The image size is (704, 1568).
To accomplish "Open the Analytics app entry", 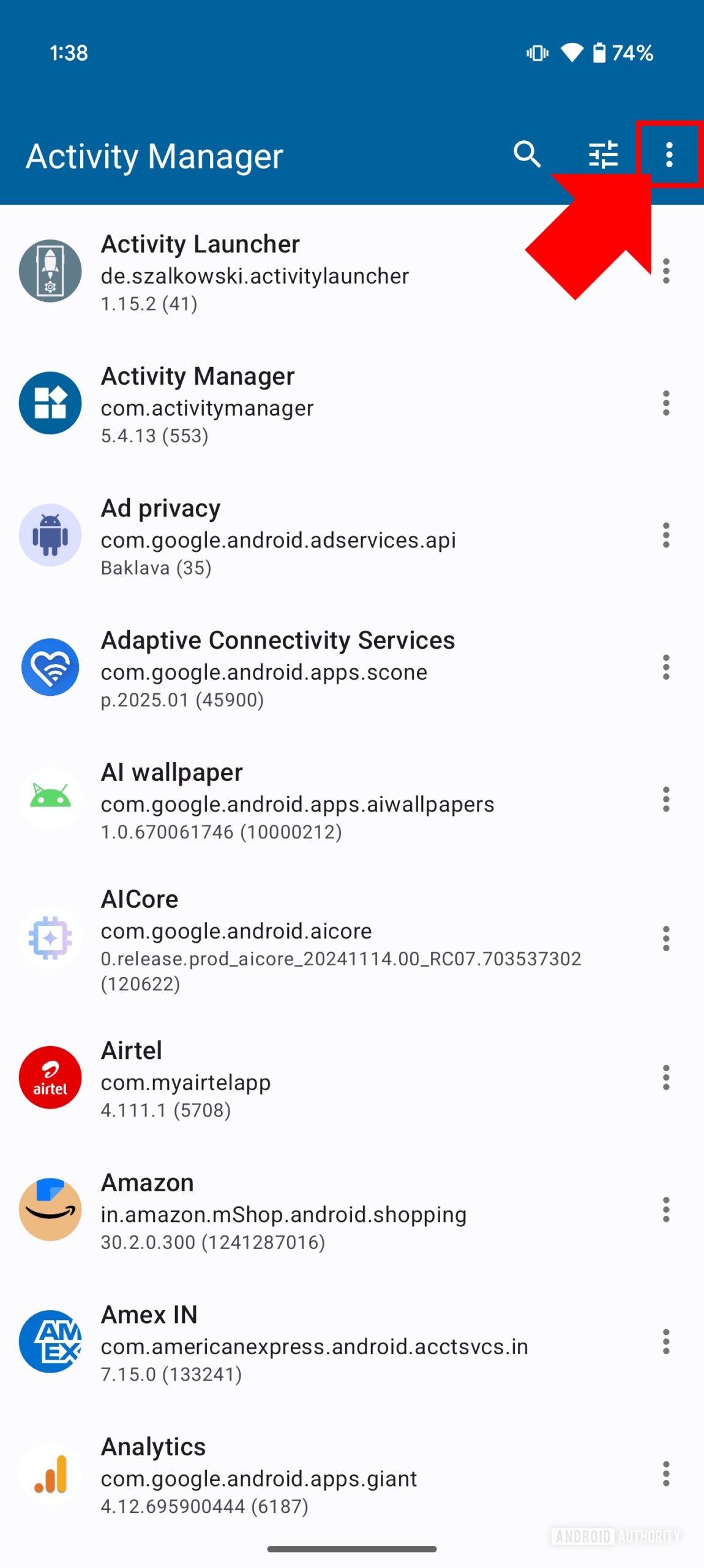I will coord(306,1475).
